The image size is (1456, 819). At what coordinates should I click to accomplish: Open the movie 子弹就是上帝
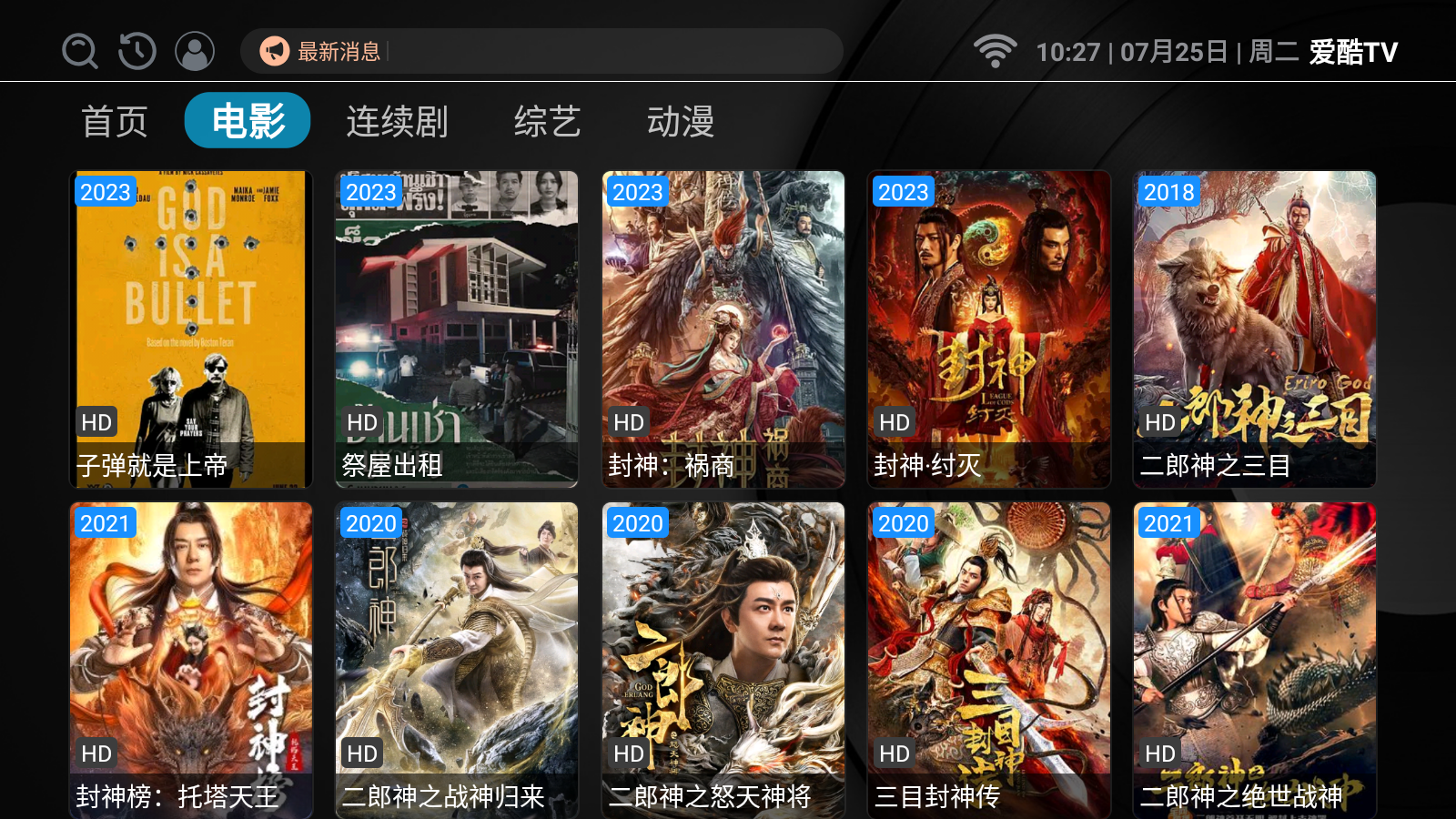point(191,329)
